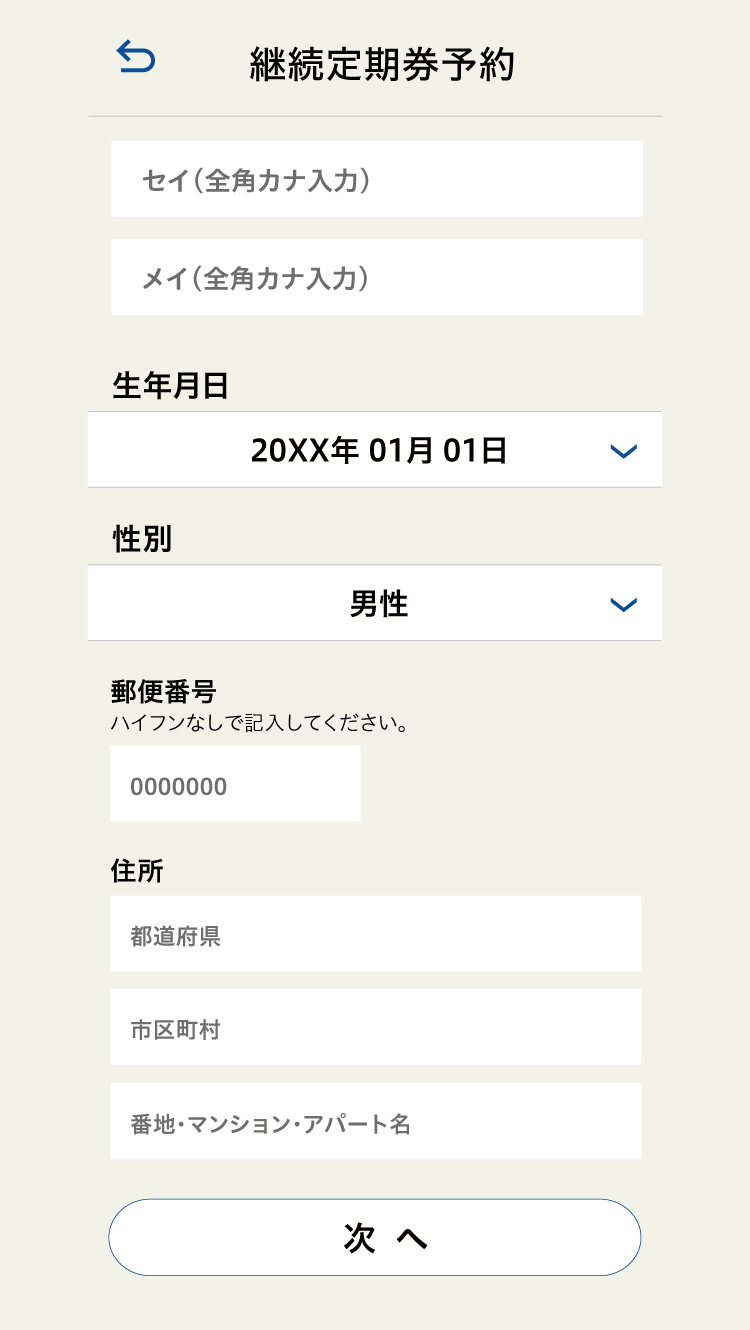The image size is (750, 1330).
Task: Click the 番地・マンション・アパート名 address field
Action: pos(375,1121)
